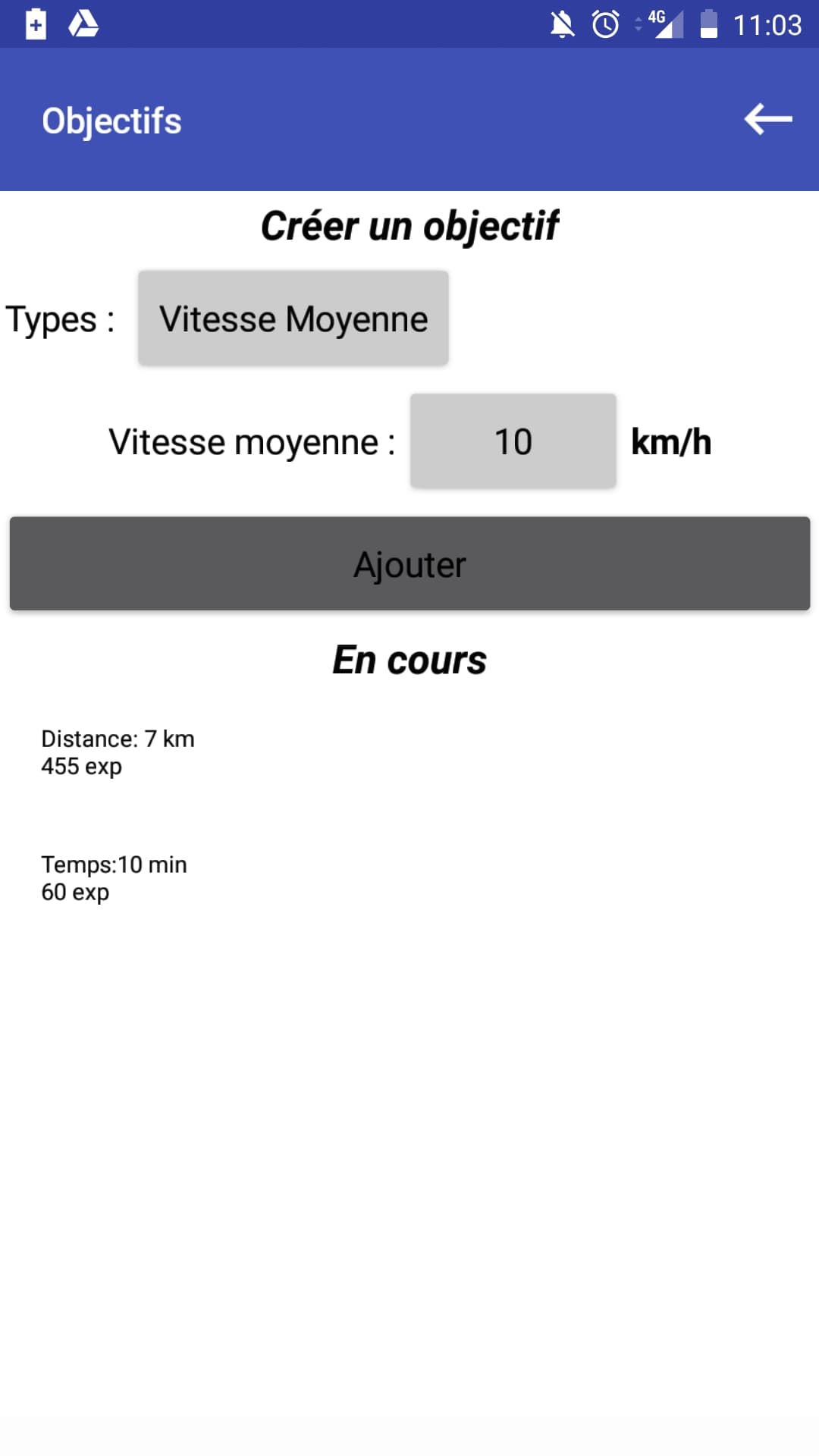
Task: Edit the average speed value field
Action: (x=513, y=441)
